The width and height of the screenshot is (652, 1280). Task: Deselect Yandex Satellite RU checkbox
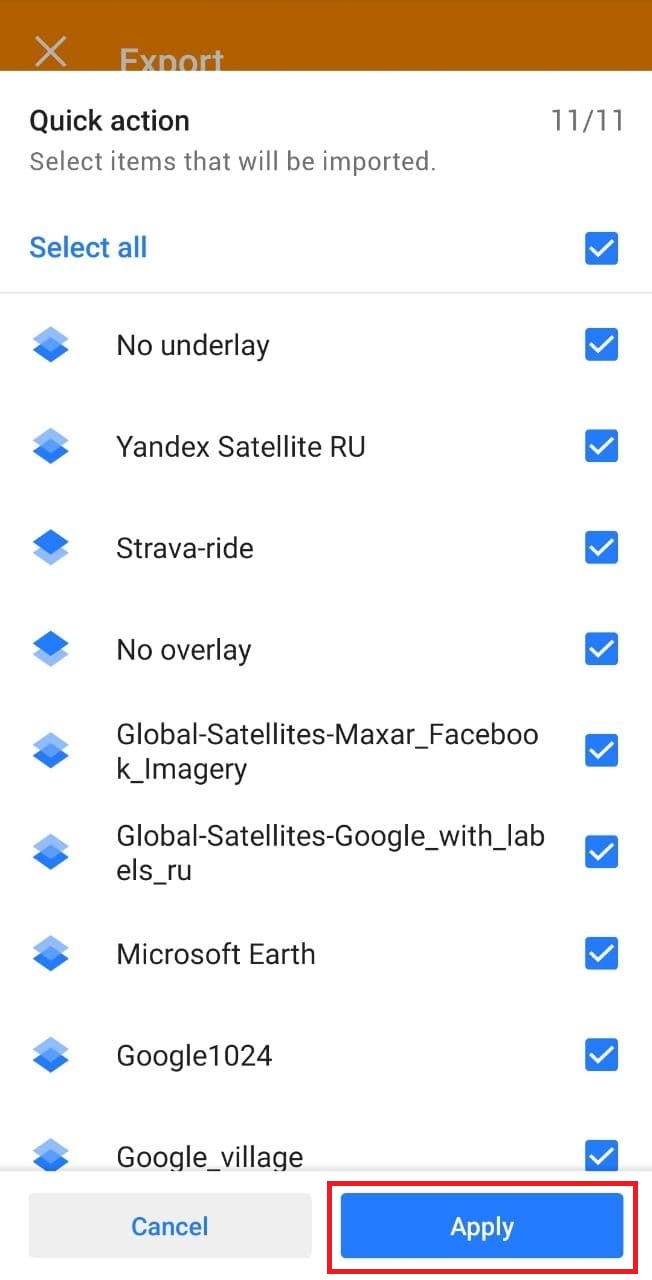point(601,446)
